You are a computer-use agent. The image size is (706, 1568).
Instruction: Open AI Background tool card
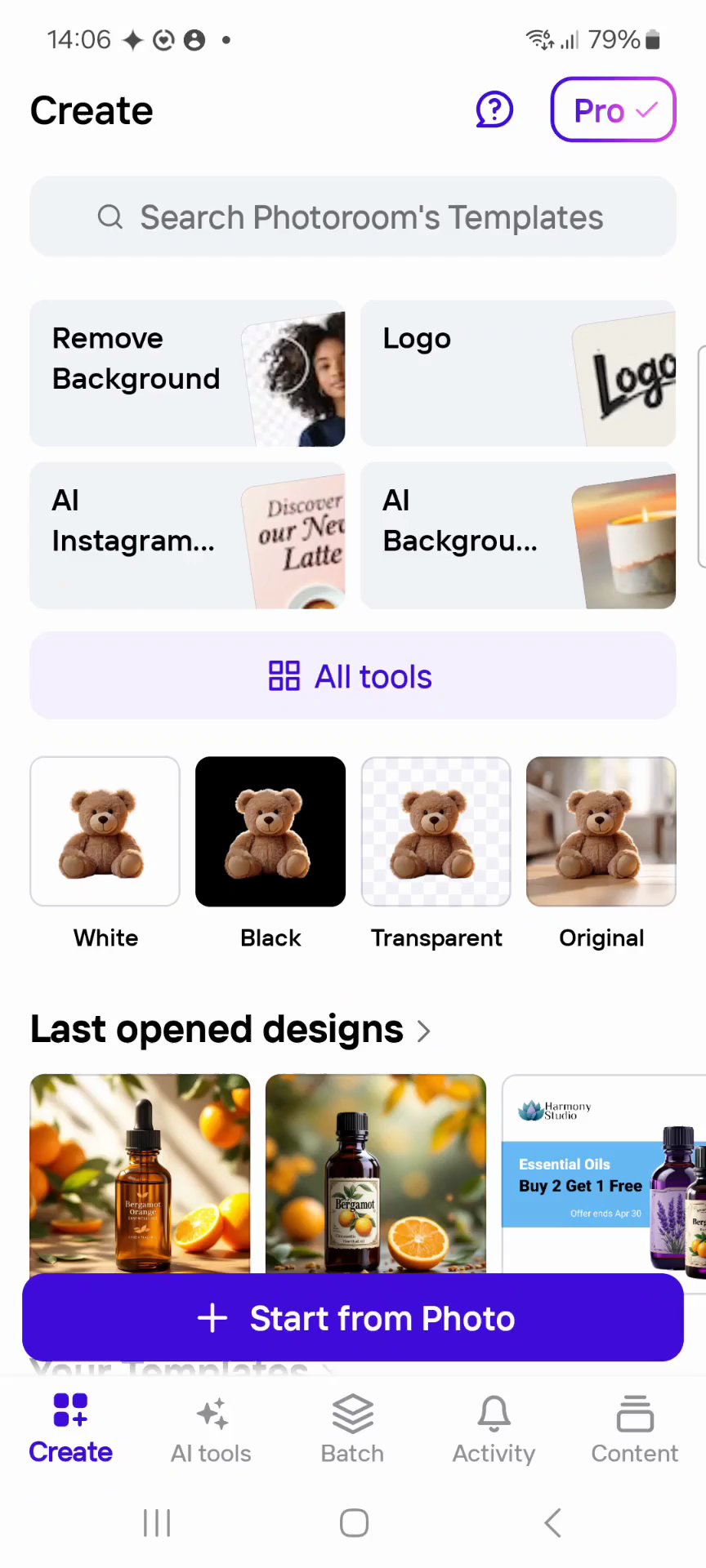coord(518,536)
